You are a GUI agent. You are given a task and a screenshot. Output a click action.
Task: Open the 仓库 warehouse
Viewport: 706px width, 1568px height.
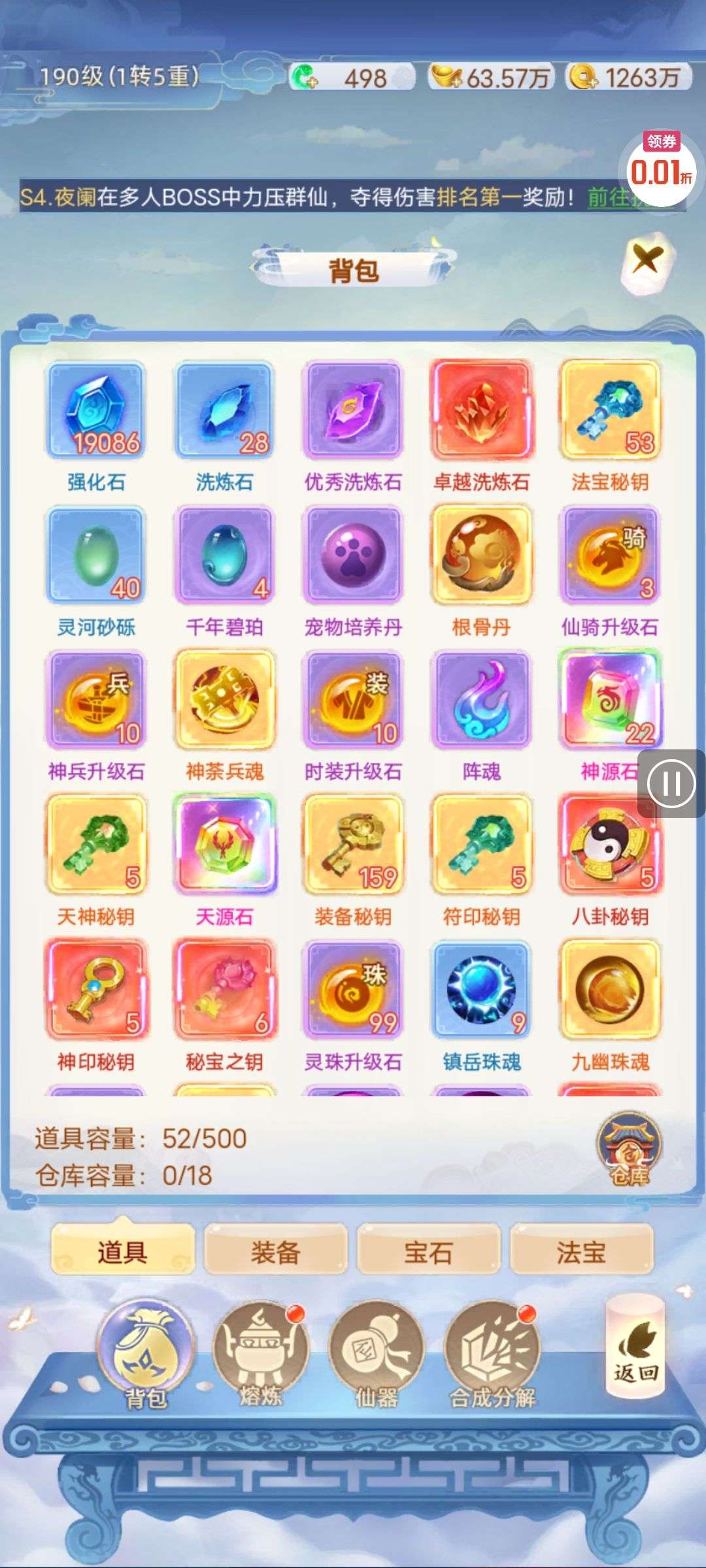pos(630,1151)
